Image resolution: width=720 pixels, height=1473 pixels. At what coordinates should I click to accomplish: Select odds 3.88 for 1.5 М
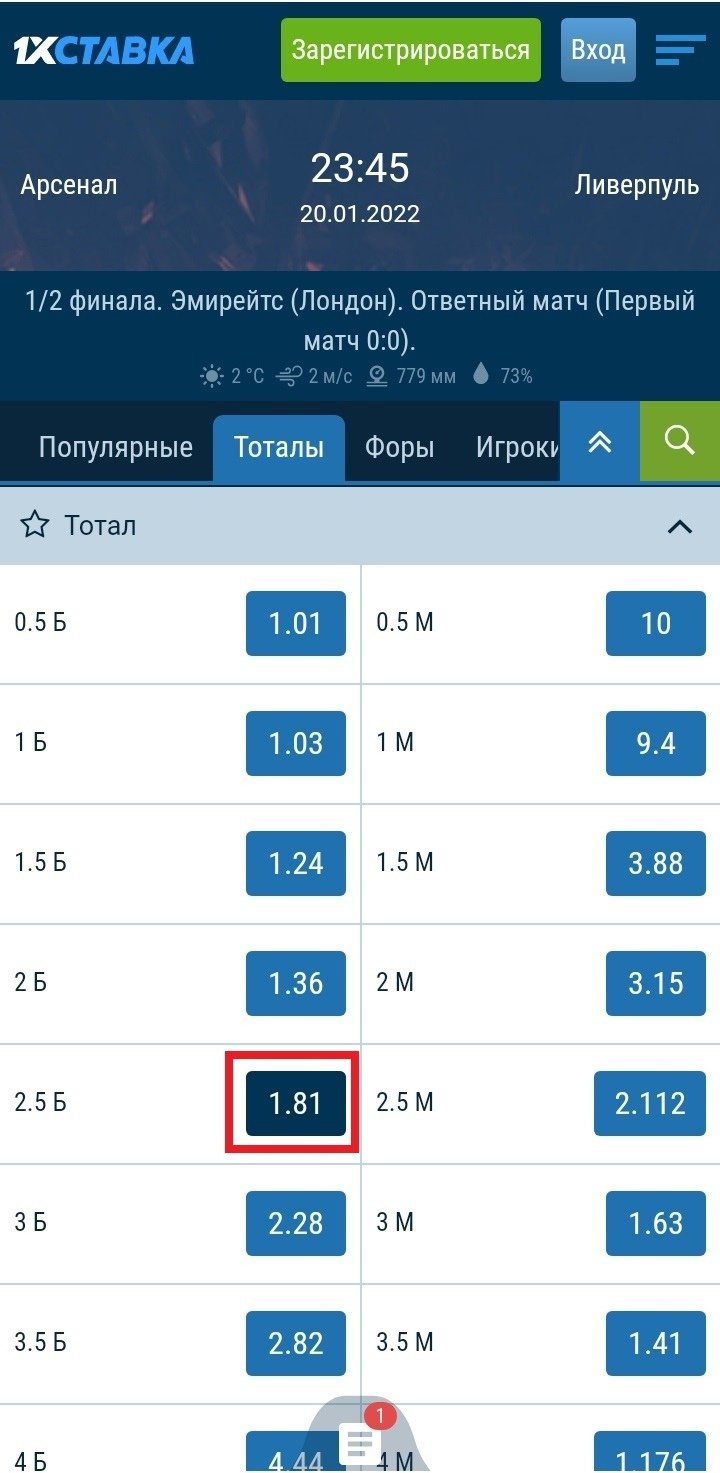[655, 863]
